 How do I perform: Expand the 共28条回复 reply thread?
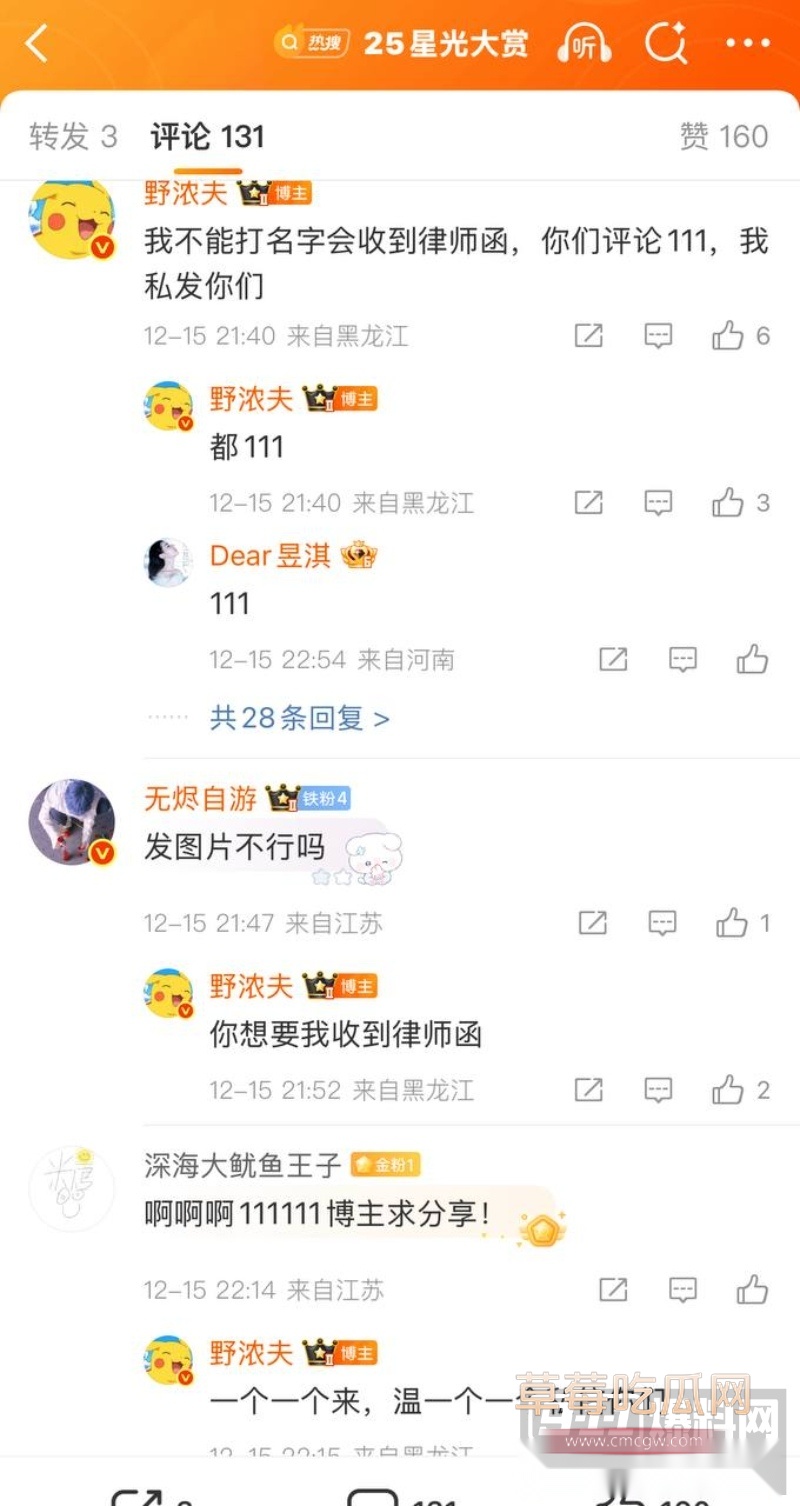coord(297,718)
